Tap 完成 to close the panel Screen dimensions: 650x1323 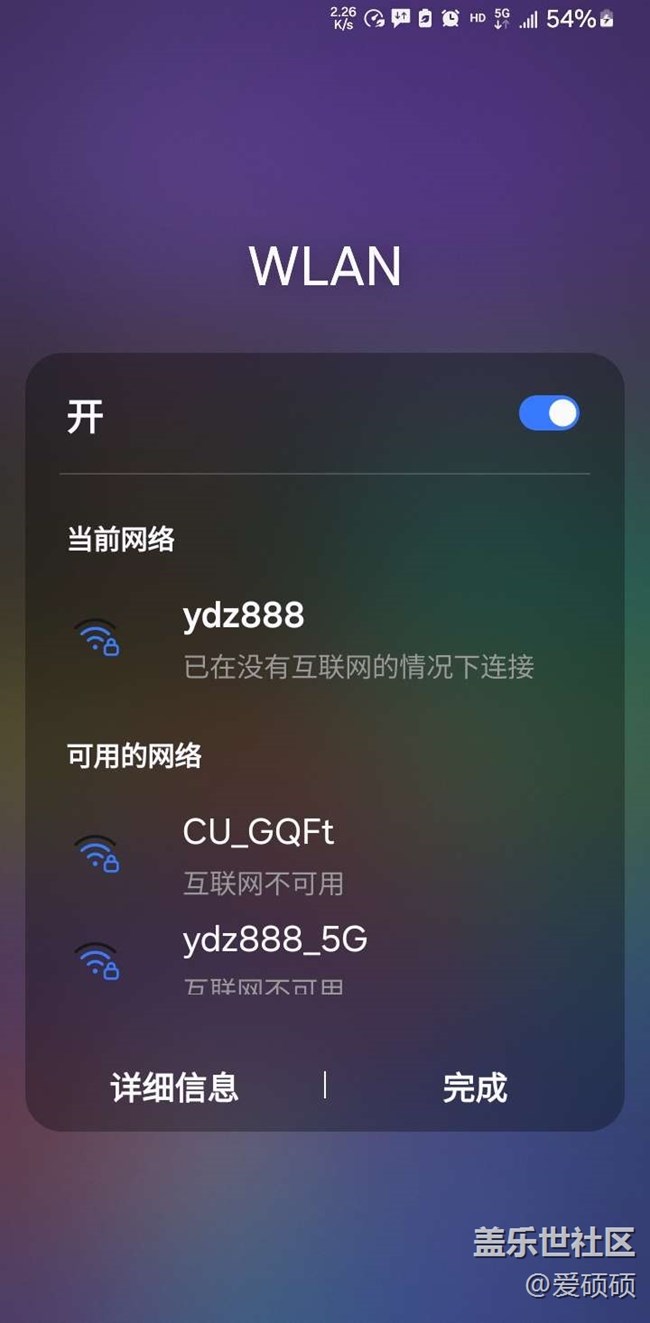point(475,1087)
